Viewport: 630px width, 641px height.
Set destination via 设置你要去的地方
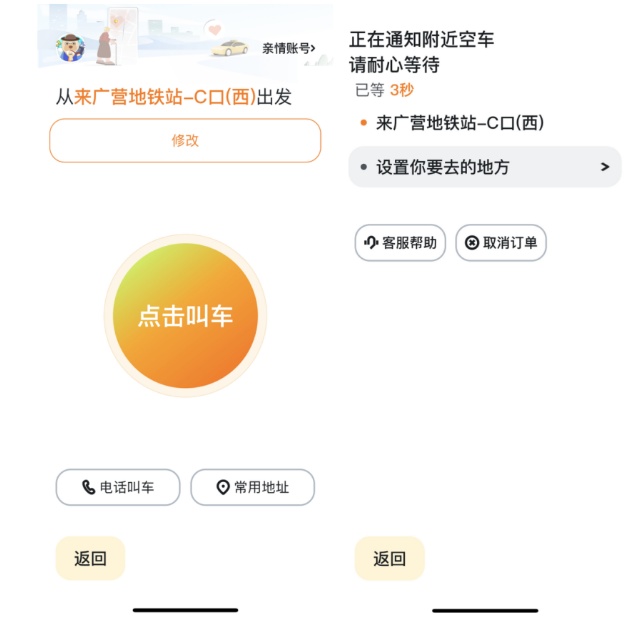pyautogui.click(x=485, y=167)
